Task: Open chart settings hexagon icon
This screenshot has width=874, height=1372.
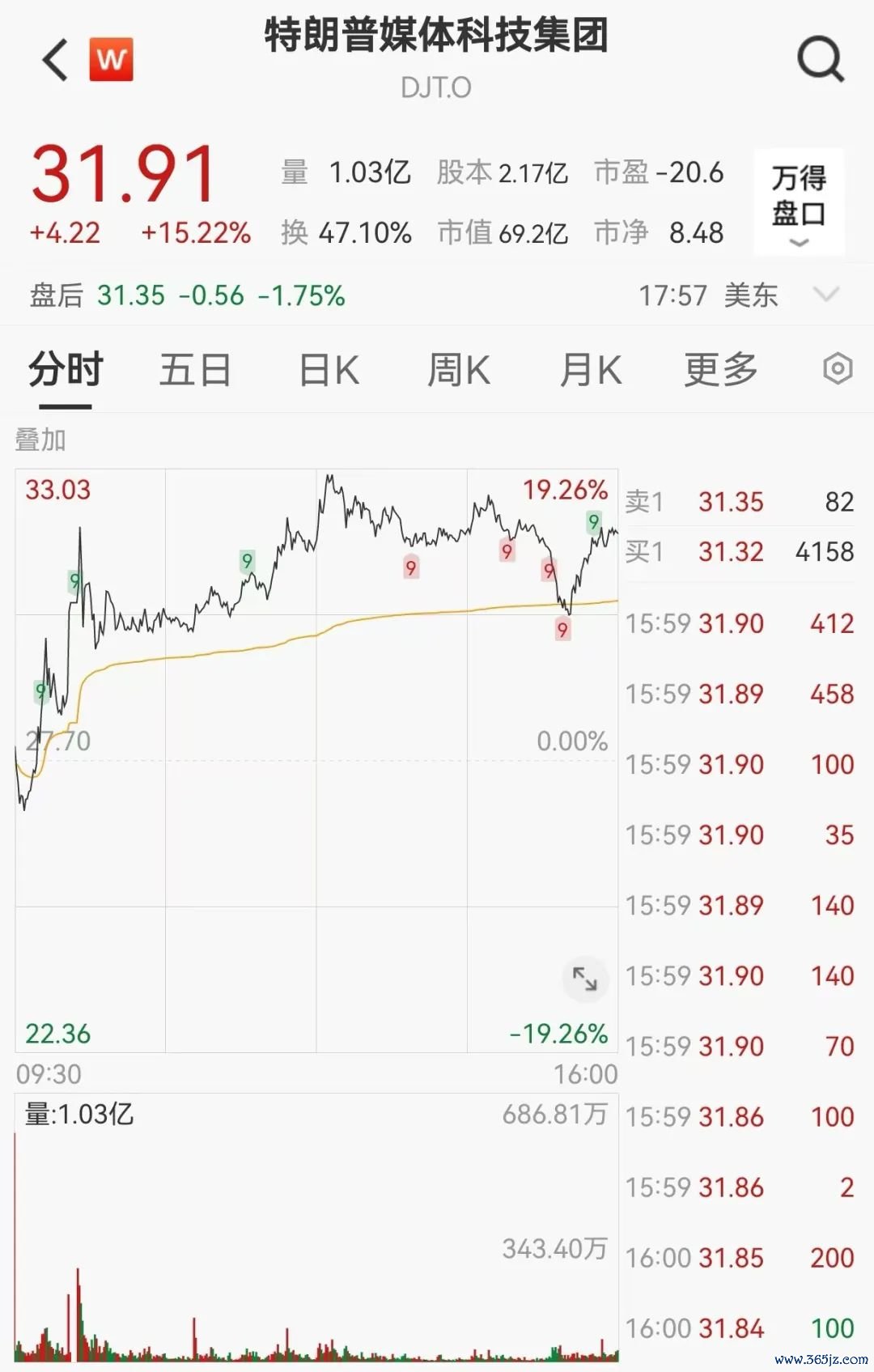Action: [838, 369]
